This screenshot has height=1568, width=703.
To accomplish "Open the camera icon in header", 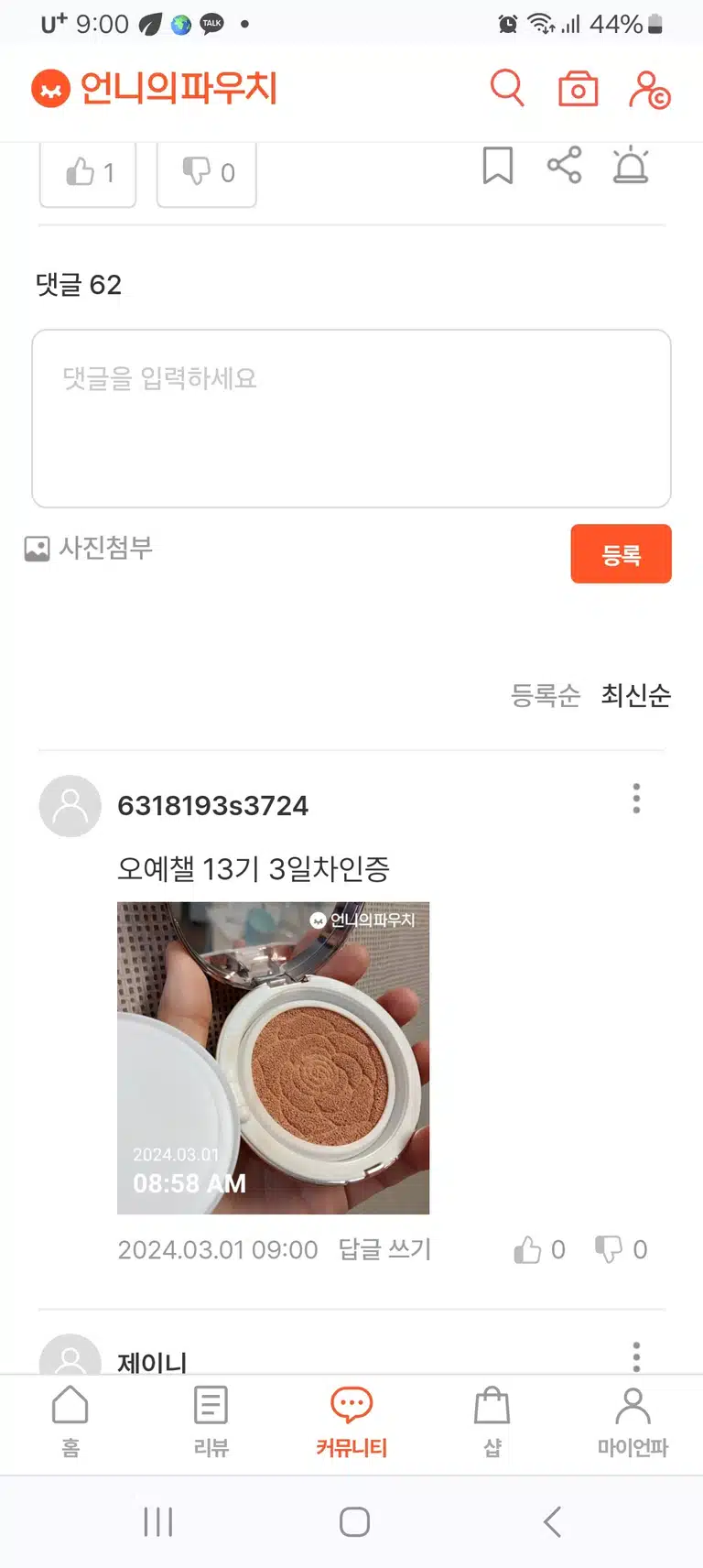I will pos(579,89).
